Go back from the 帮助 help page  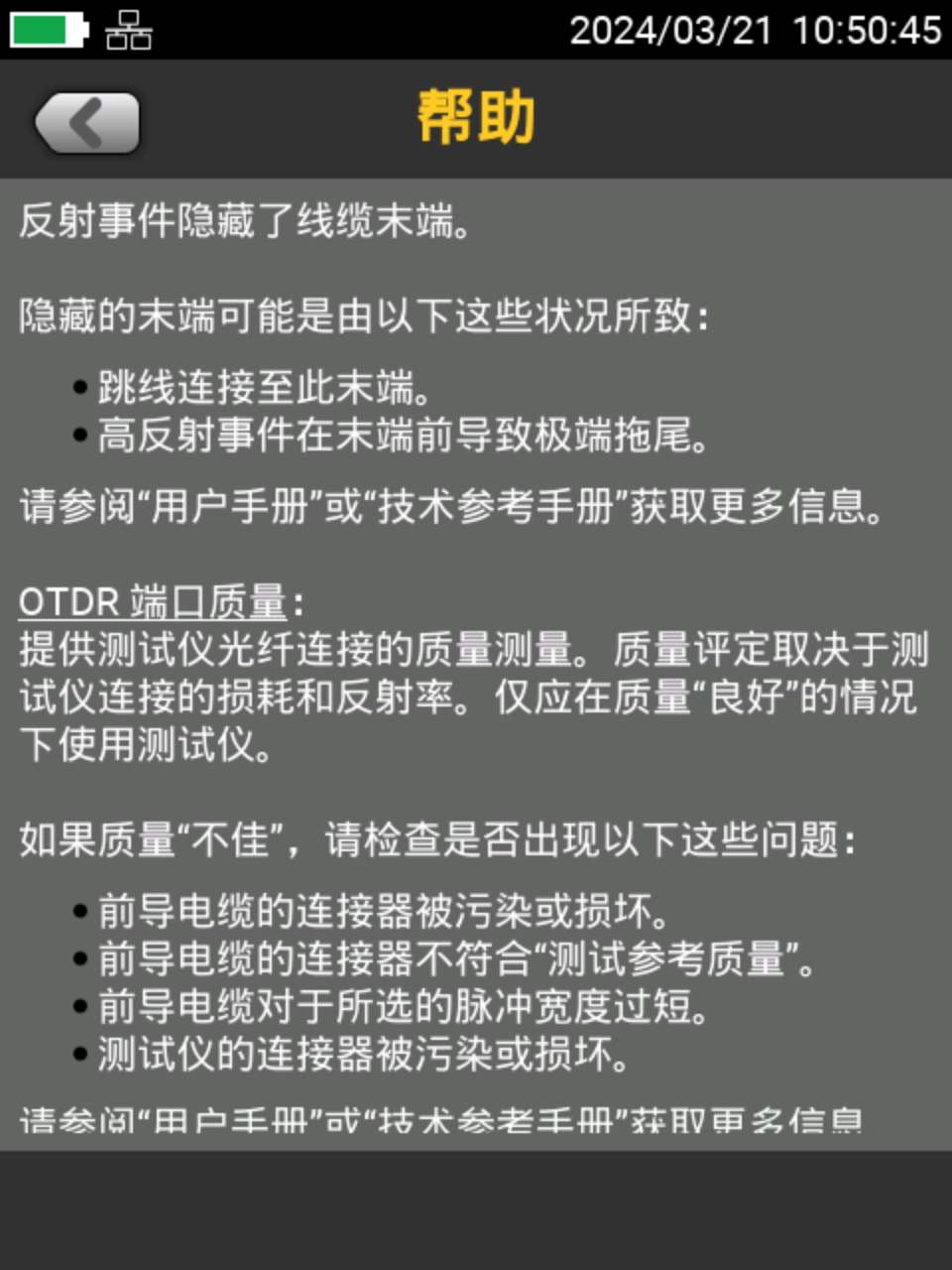click(x=87, y=123)
